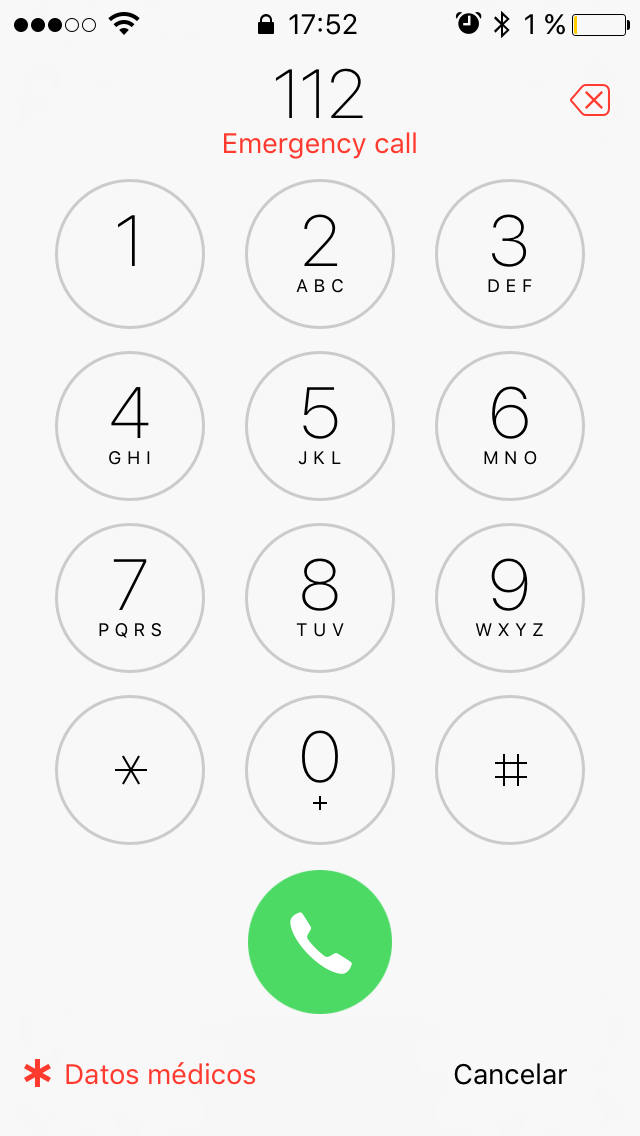
Task: Open Datos médicos
Action: point(140,1074)
